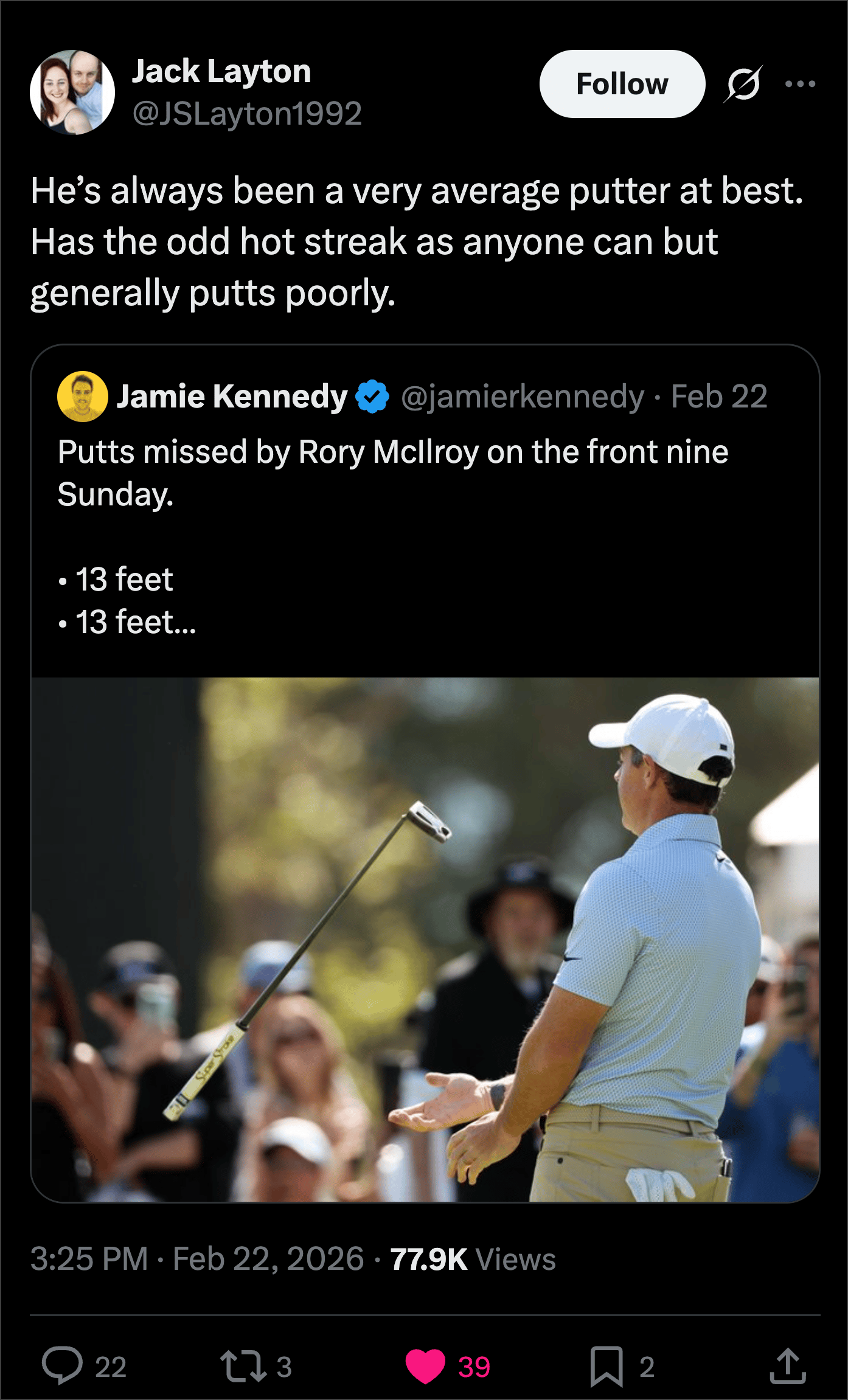Image resolution: width=848 pixels, height=1400 pixels.
Task: Open the @JSLayton1992 profile handle
Action: [247, 114]
